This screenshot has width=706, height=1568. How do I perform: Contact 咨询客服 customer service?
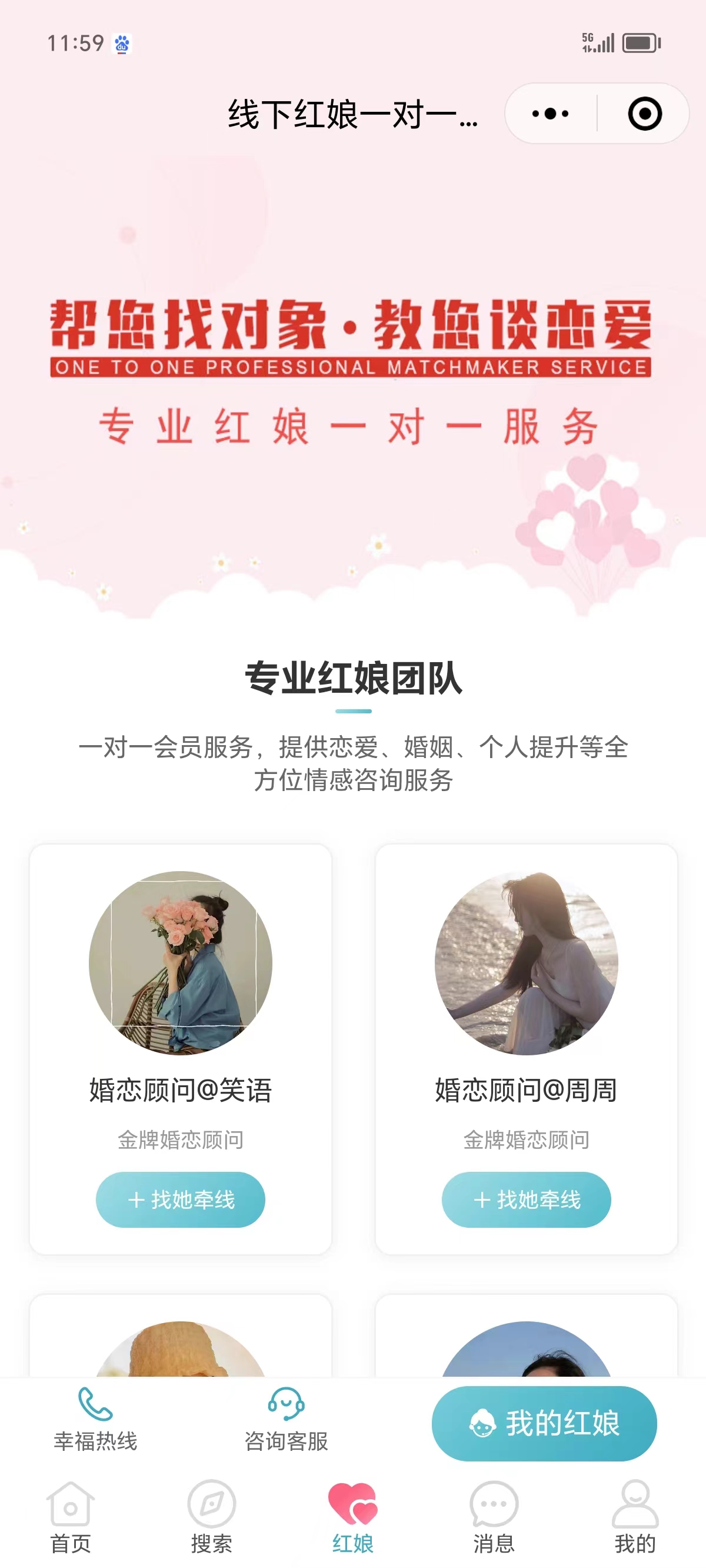tap(286, 1418)
